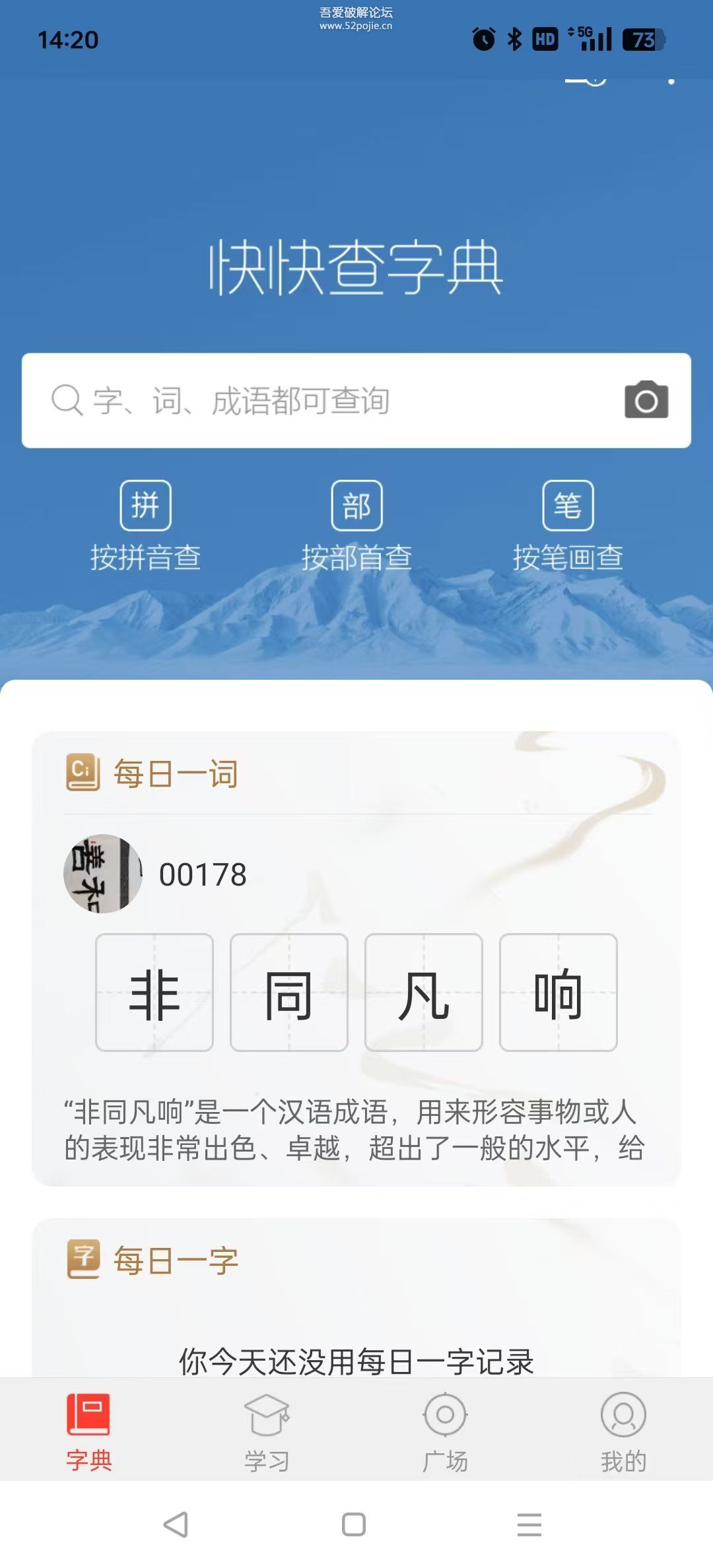Switch to the 我的 tab
The height and width of the screenshot is (1568, 713).
click(x=623, y=1432)
